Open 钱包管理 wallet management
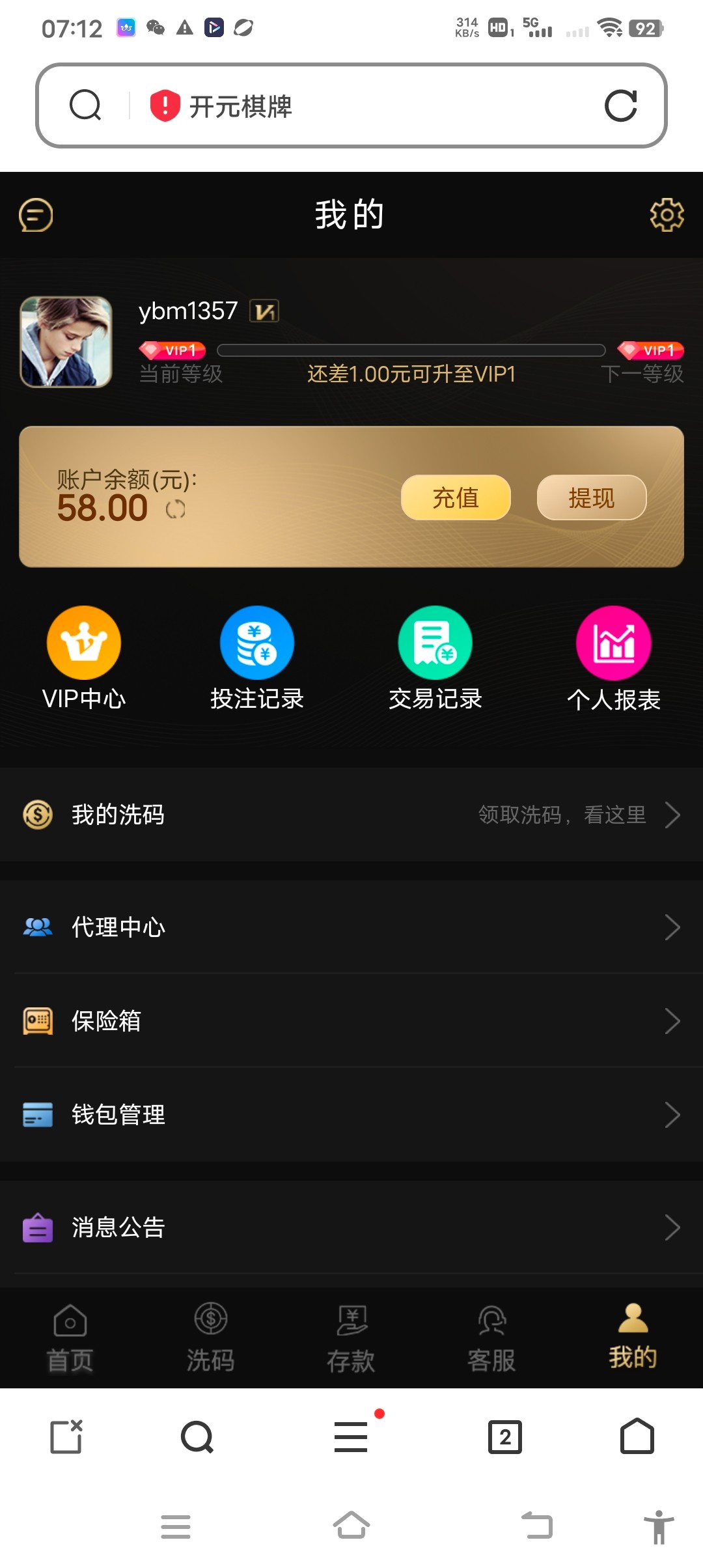Screen dimensions: 703x1568 (351, 1115)
